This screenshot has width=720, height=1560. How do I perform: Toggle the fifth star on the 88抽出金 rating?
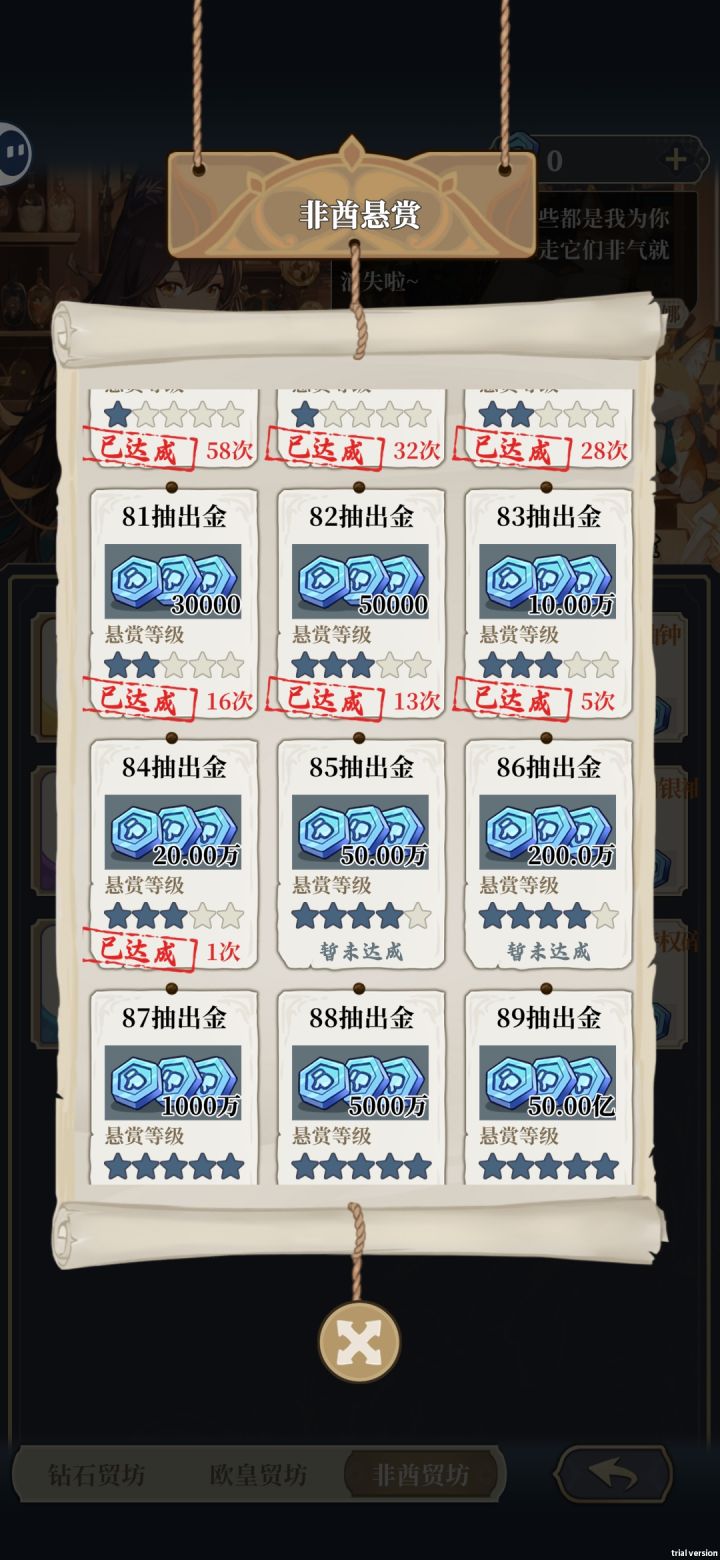point(418,1164)
